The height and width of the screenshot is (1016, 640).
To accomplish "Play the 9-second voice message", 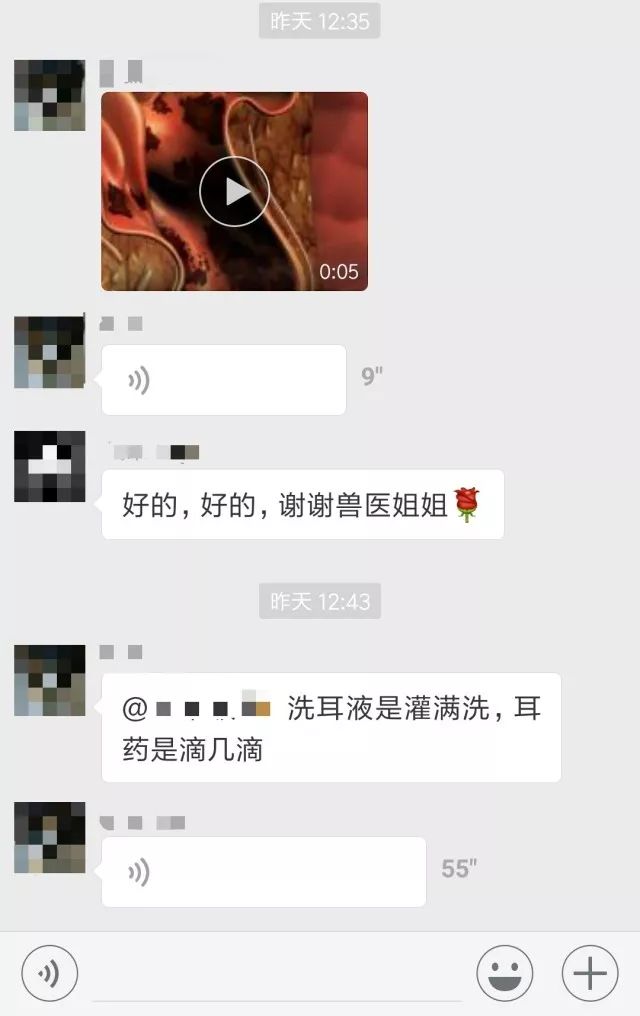I will (223, 380).
